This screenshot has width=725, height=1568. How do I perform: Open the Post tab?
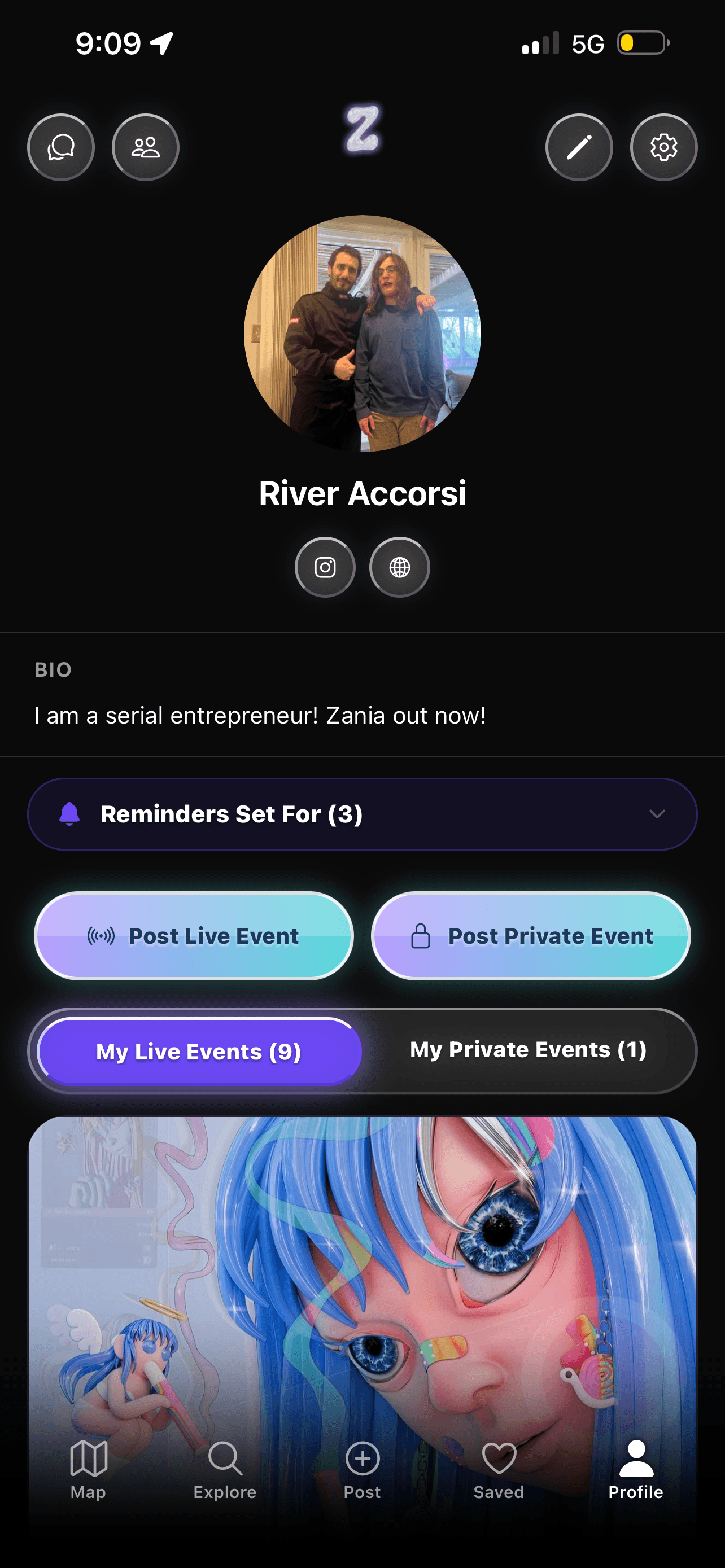362,1469
